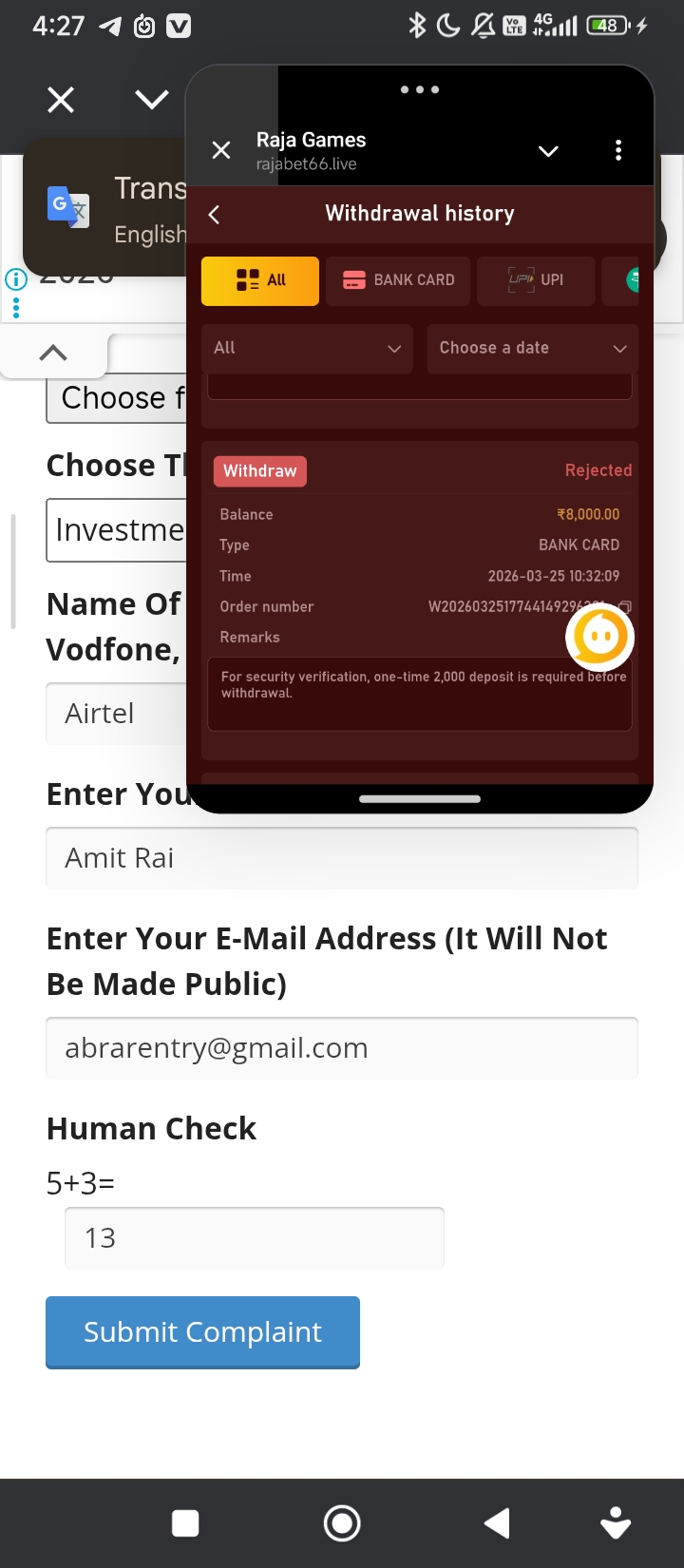Expand the Raja Games window chevron
The image size is (684, 1568).
point(548,151)
